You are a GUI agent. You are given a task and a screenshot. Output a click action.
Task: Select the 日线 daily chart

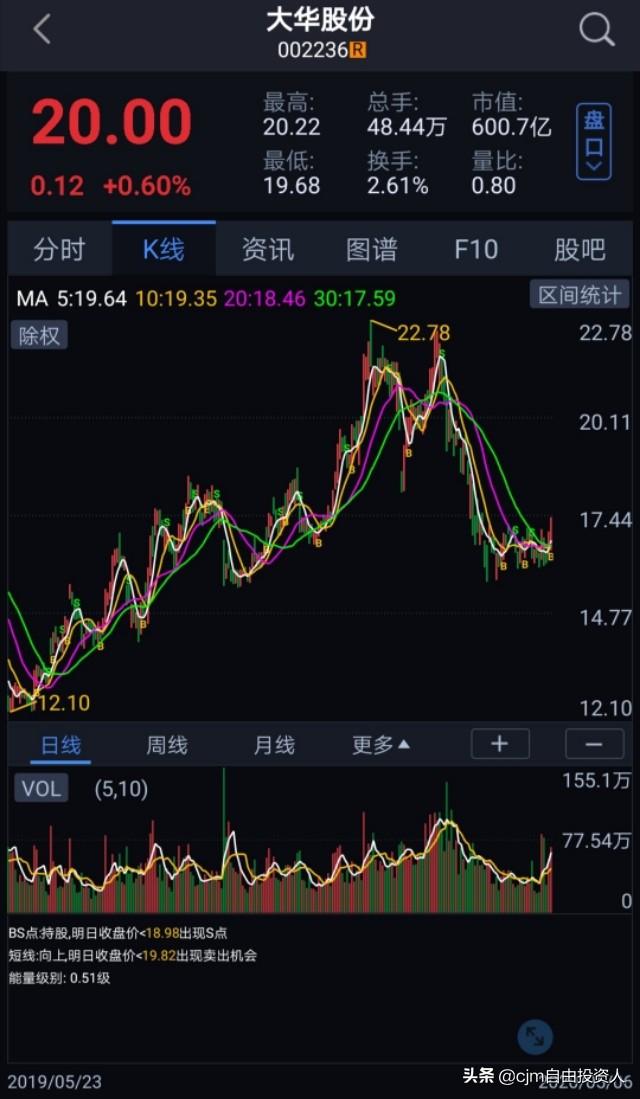61,744
